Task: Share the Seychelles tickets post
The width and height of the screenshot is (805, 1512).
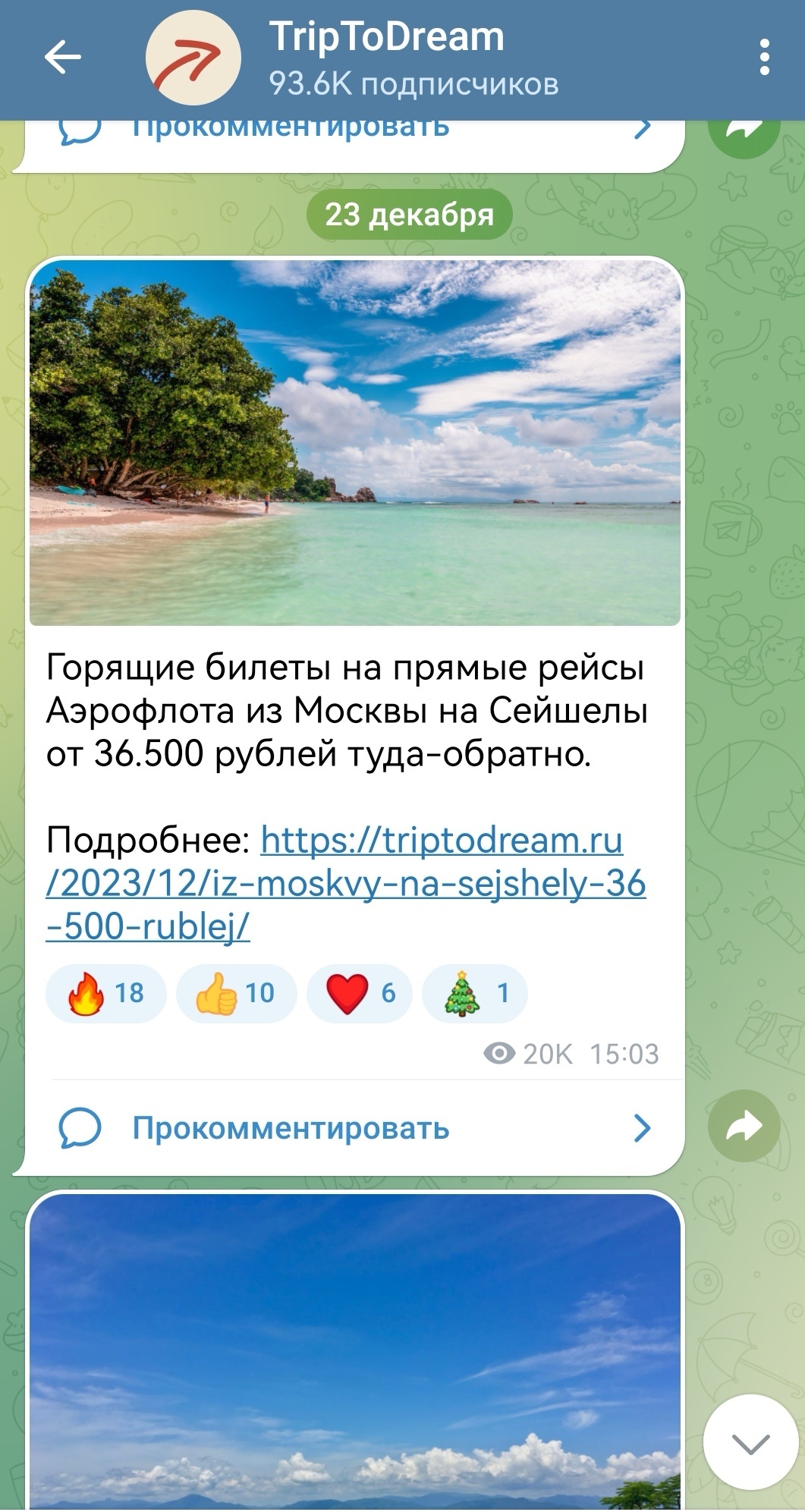Action: coord(744,1126)
